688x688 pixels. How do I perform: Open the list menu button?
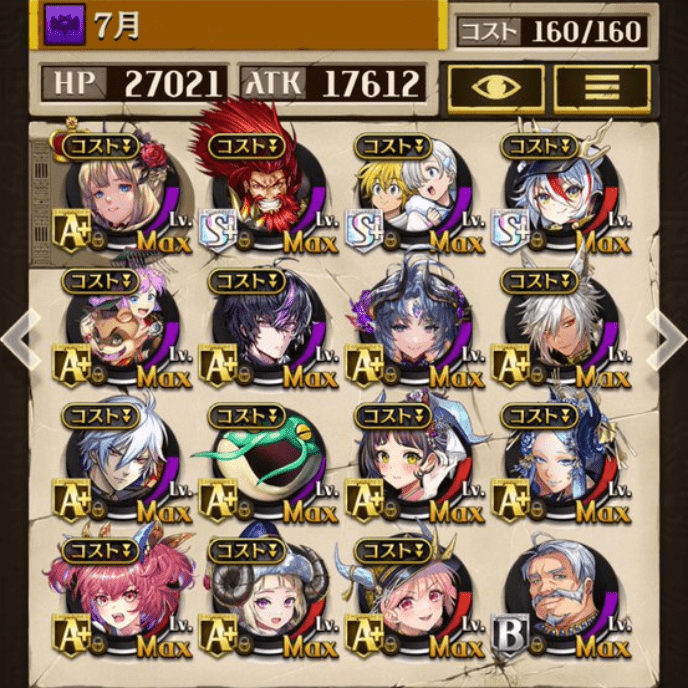[x=602, y=86]
